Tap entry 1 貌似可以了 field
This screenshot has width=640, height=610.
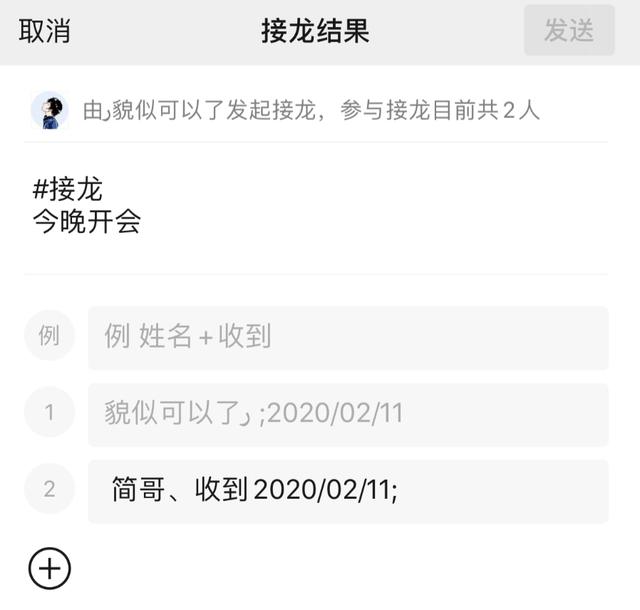pos(347,414)
